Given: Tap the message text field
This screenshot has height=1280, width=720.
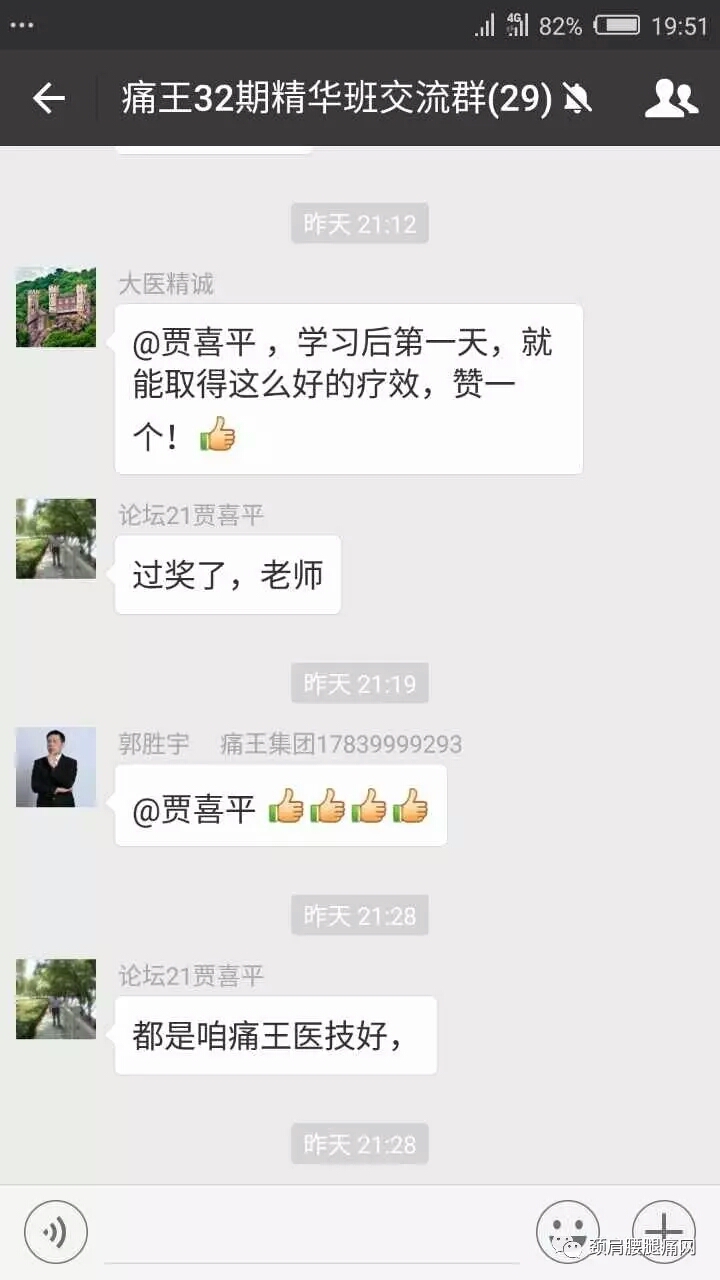Looking at the screenshot, I should 312,1232.
